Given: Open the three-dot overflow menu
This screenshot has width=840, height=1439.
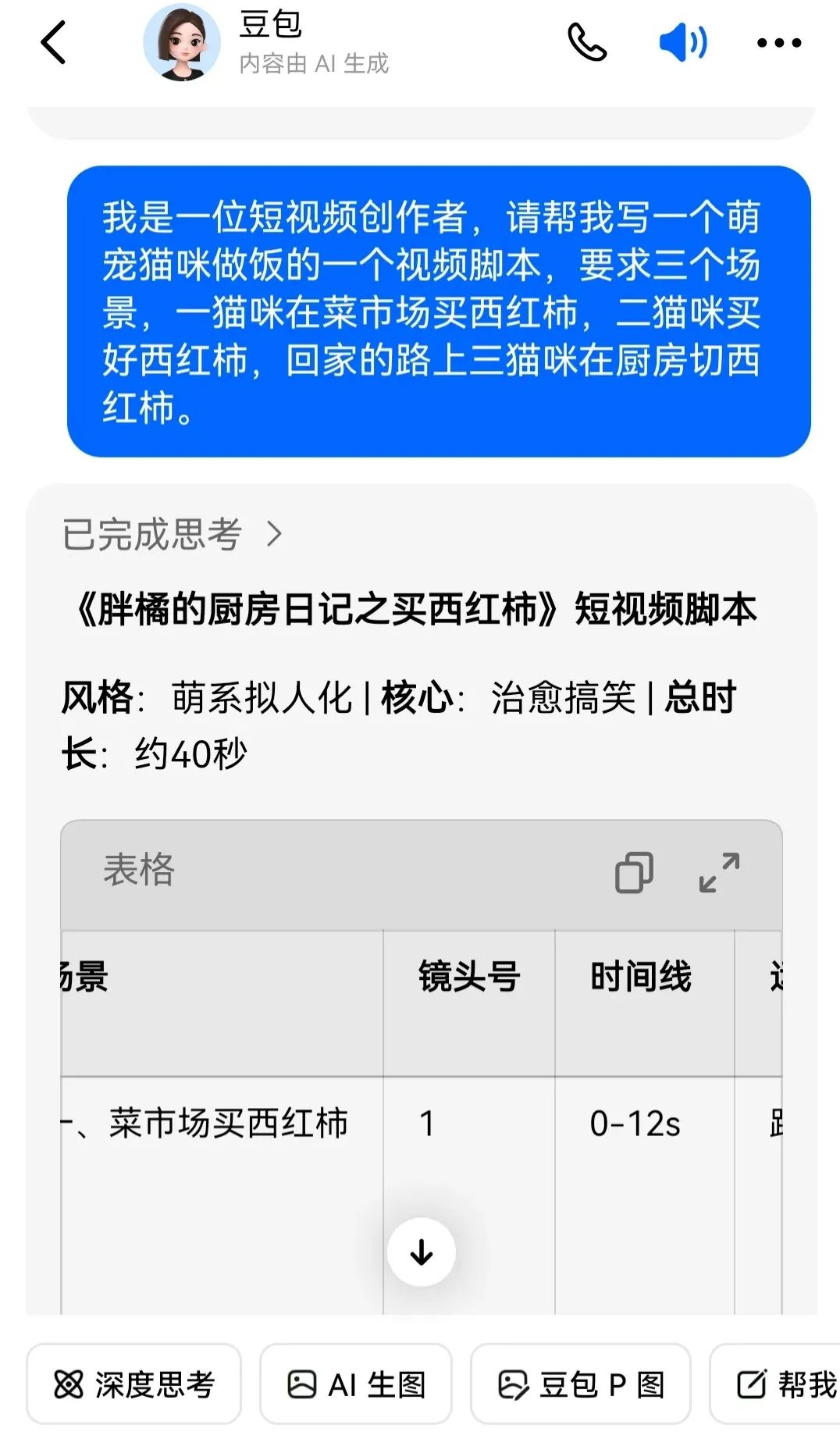Looking at the screenshot, I should (x=779, y=43).
